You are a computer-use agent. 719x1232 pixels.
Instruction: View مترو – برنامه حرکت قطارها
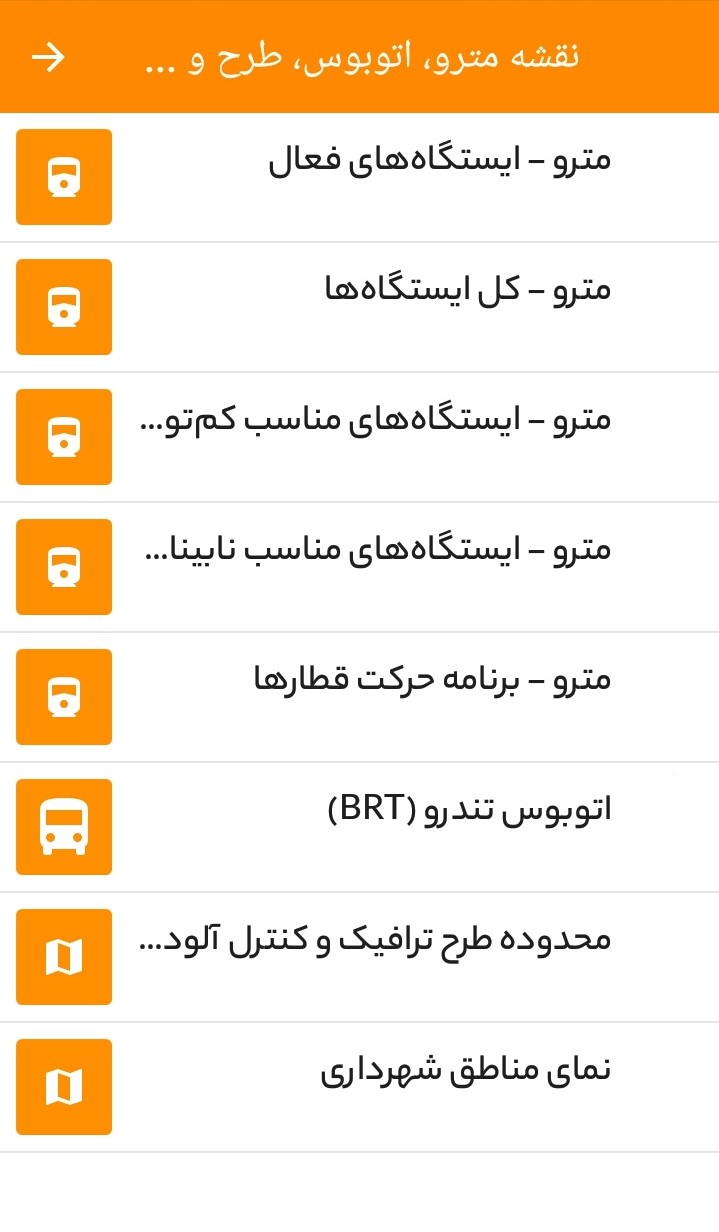coord(359,697)
